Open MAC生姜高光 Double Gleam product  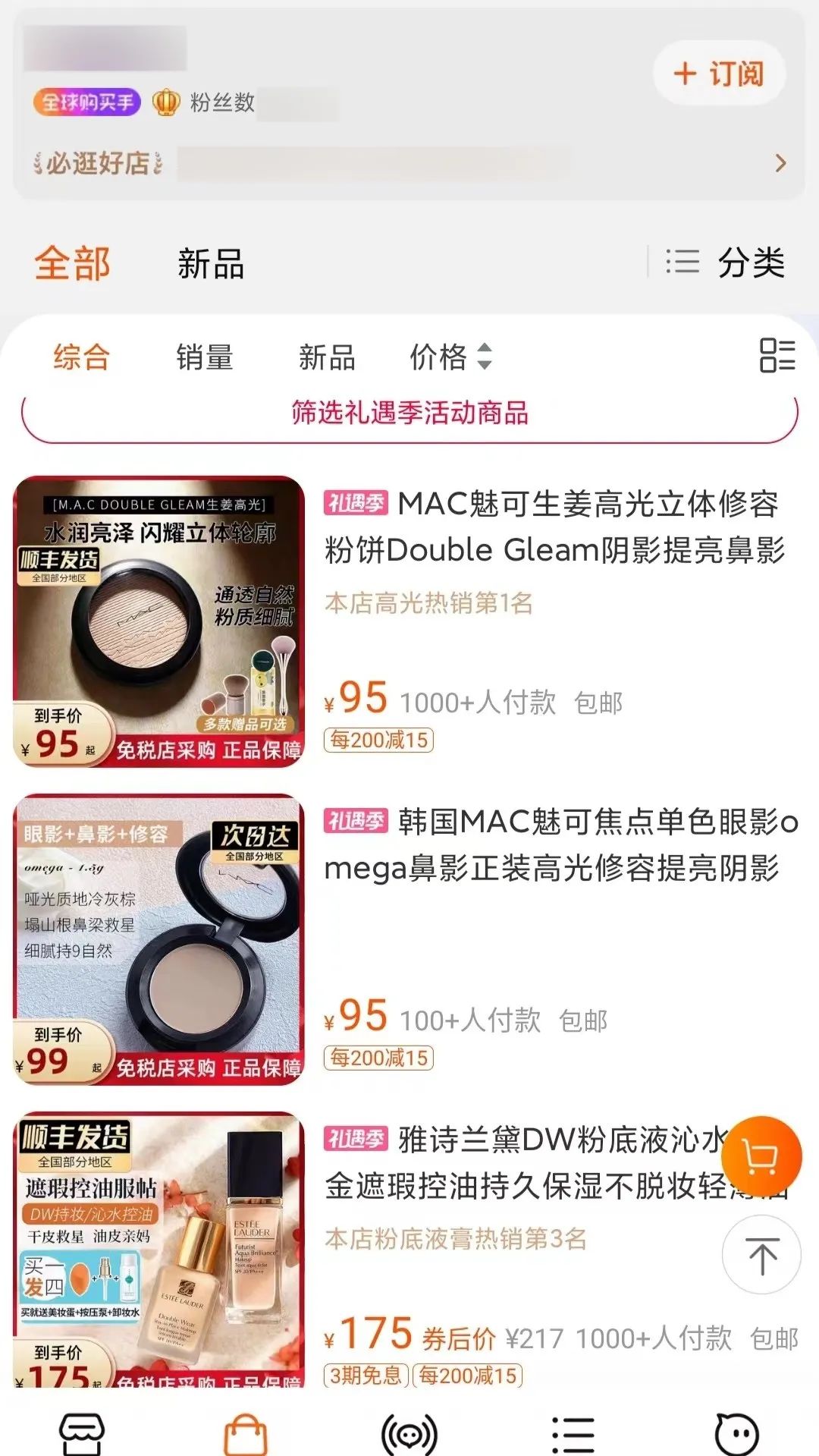[554, 527]
